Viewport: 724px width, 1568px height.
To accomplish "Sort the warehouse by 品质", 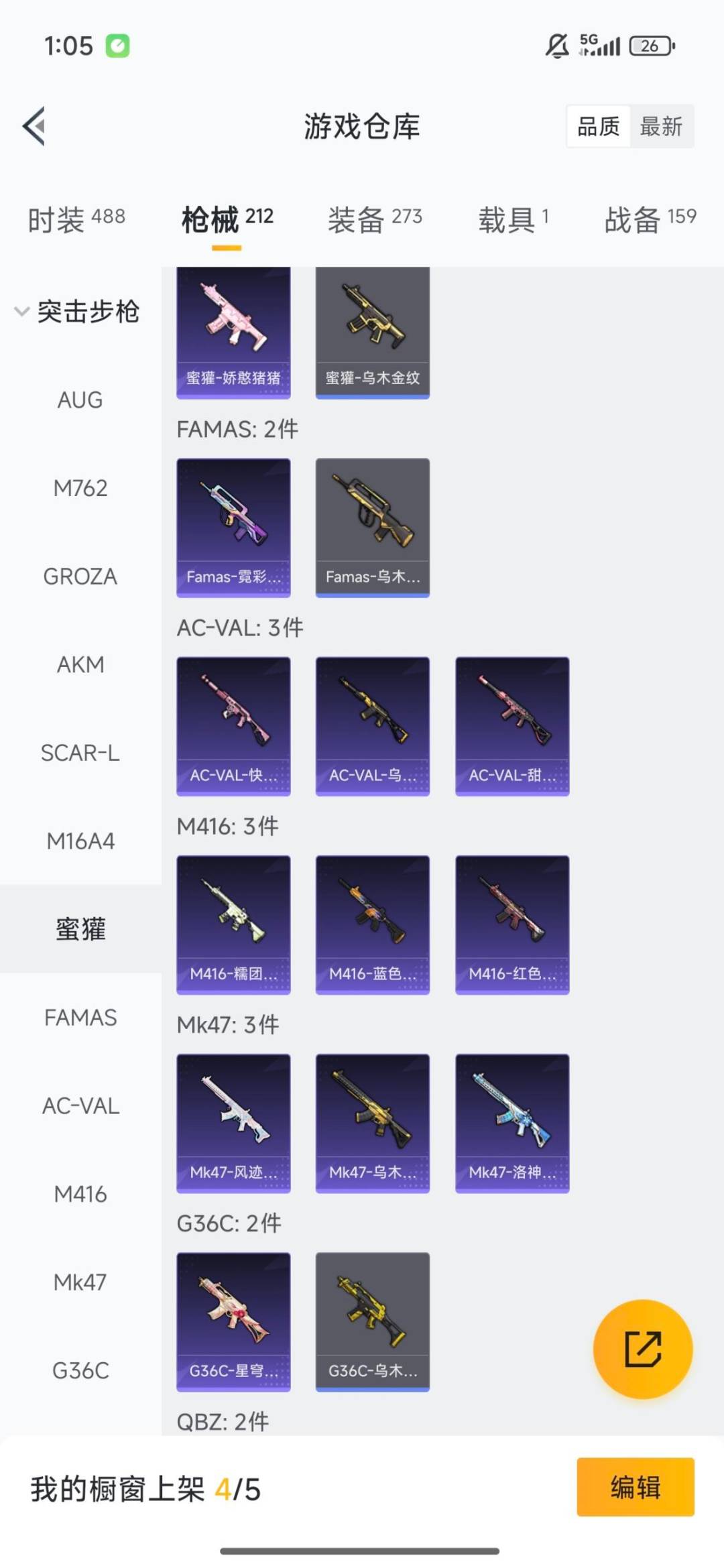I will pos(598,126).
